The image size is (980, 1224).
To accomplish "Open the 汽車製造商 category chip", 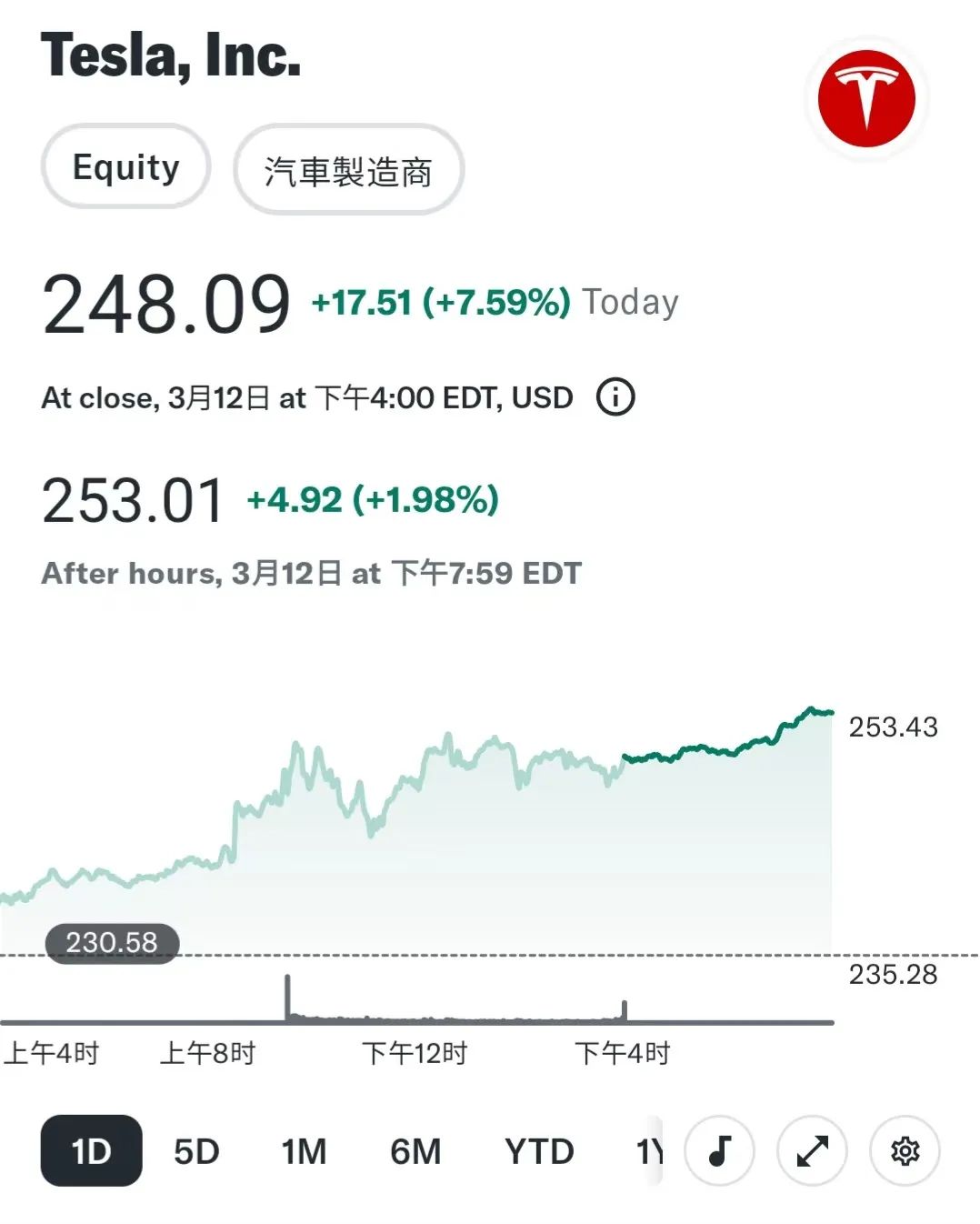I will [348, 170].
